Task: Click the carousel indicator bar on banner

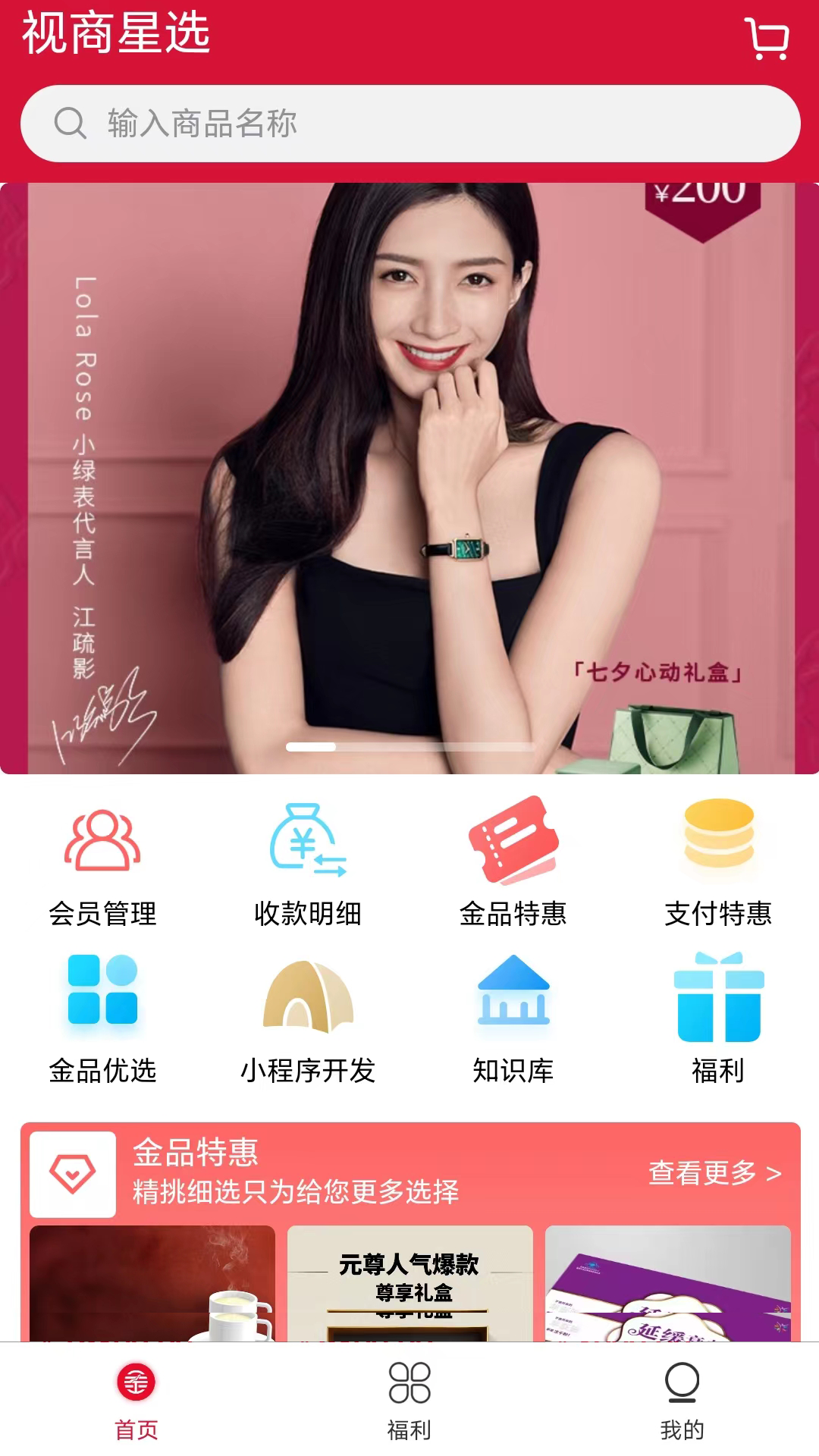Action: [409, 747]
